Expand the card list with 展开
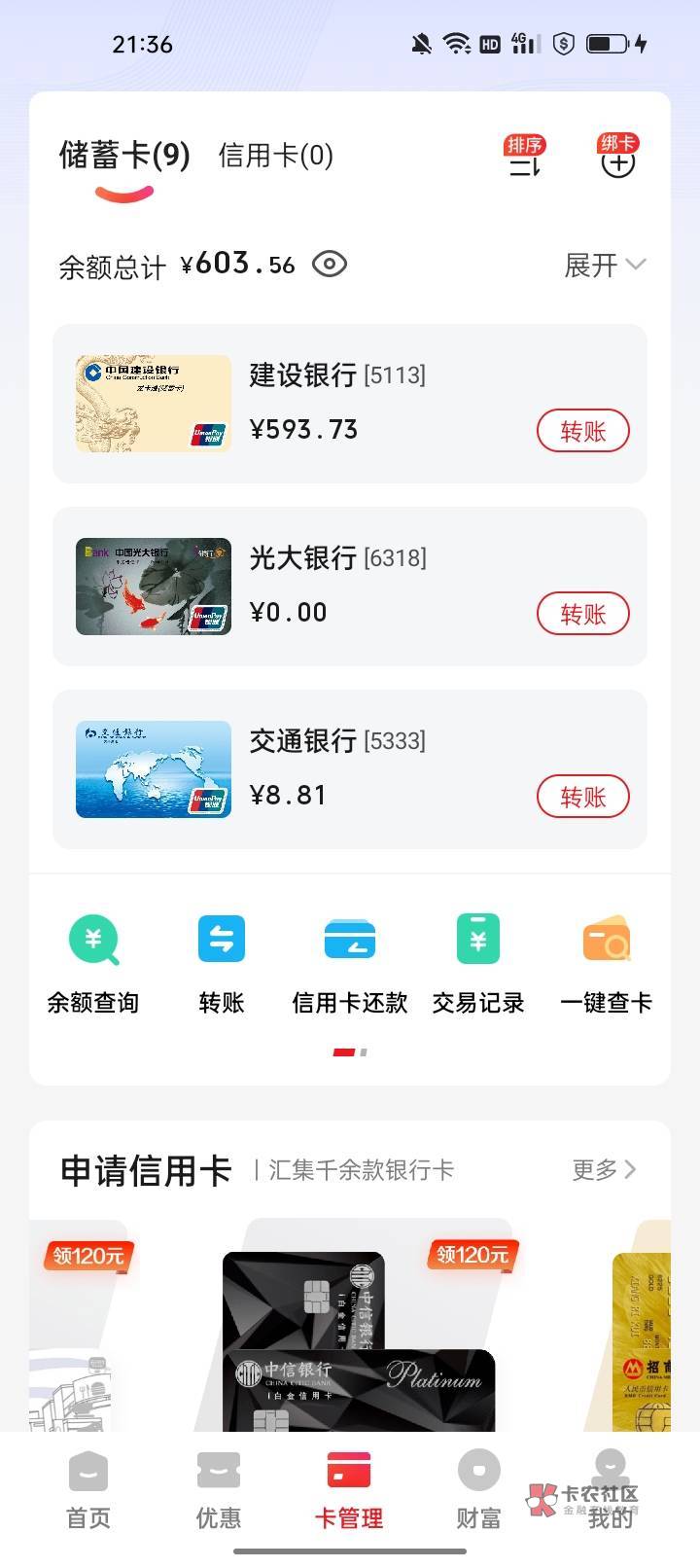Viewport: 700px width, 1568px height. (x=604, y=265)
